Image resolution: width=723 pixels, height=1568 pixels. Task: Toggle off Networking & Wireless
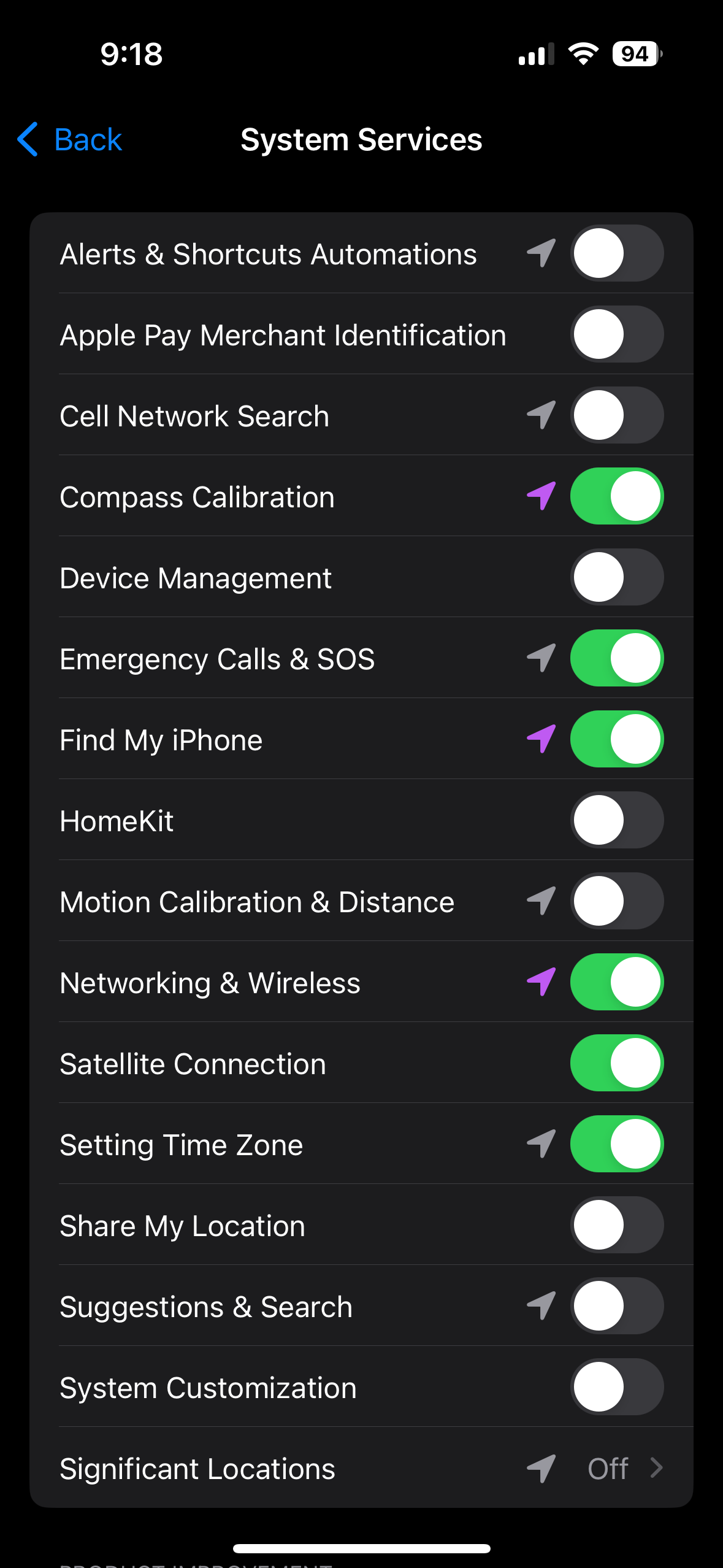coord(617,982)
